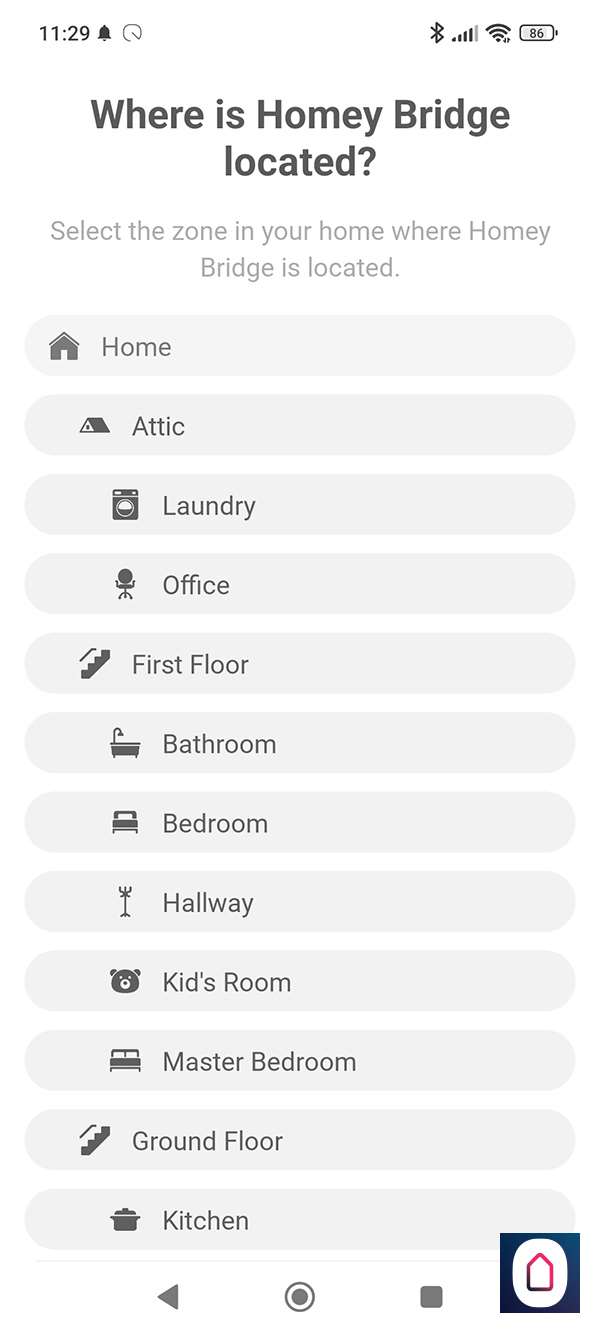Screen dimensions: 600x1333
Task: Select Office as the zone
Action: [299, 585]
